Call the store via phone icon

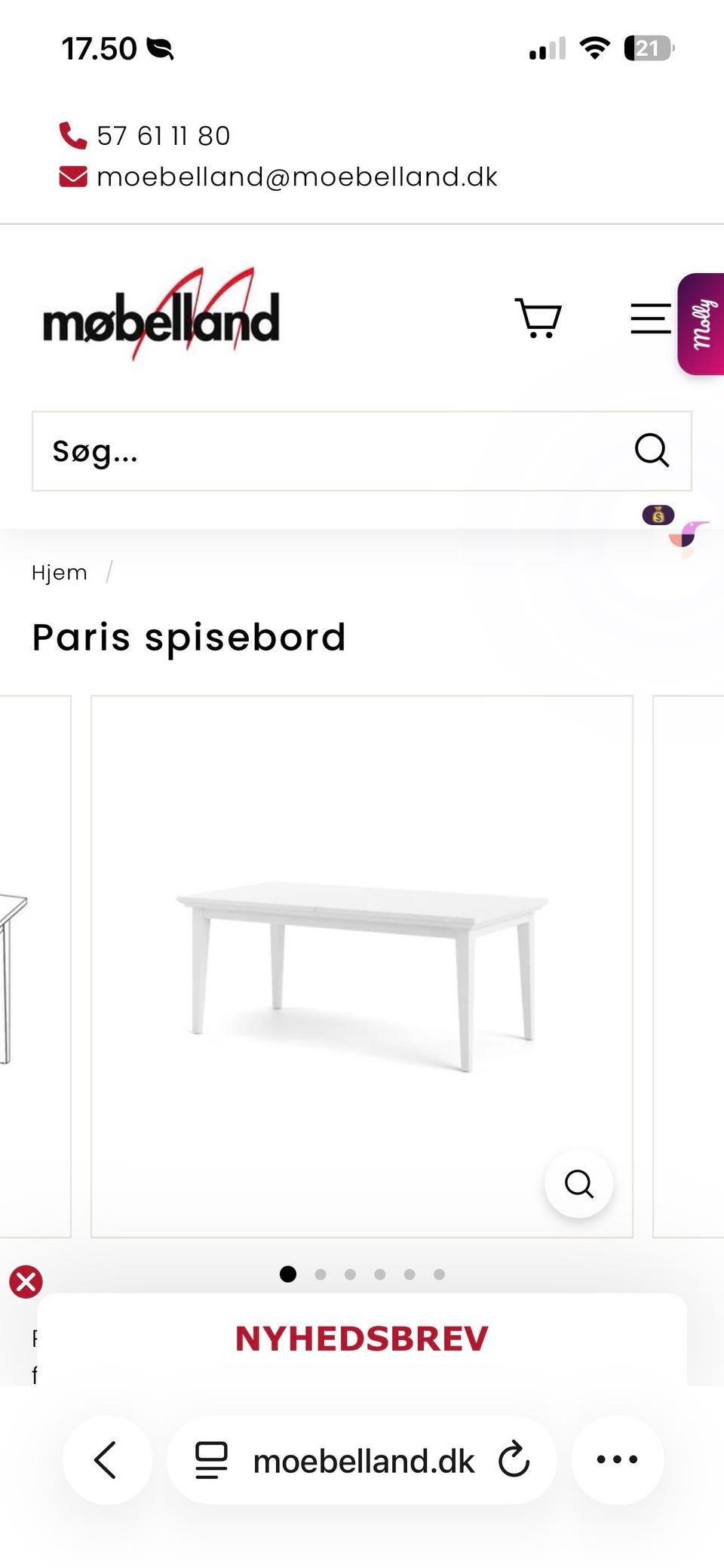pyautogui.click(x=73, y=136)
